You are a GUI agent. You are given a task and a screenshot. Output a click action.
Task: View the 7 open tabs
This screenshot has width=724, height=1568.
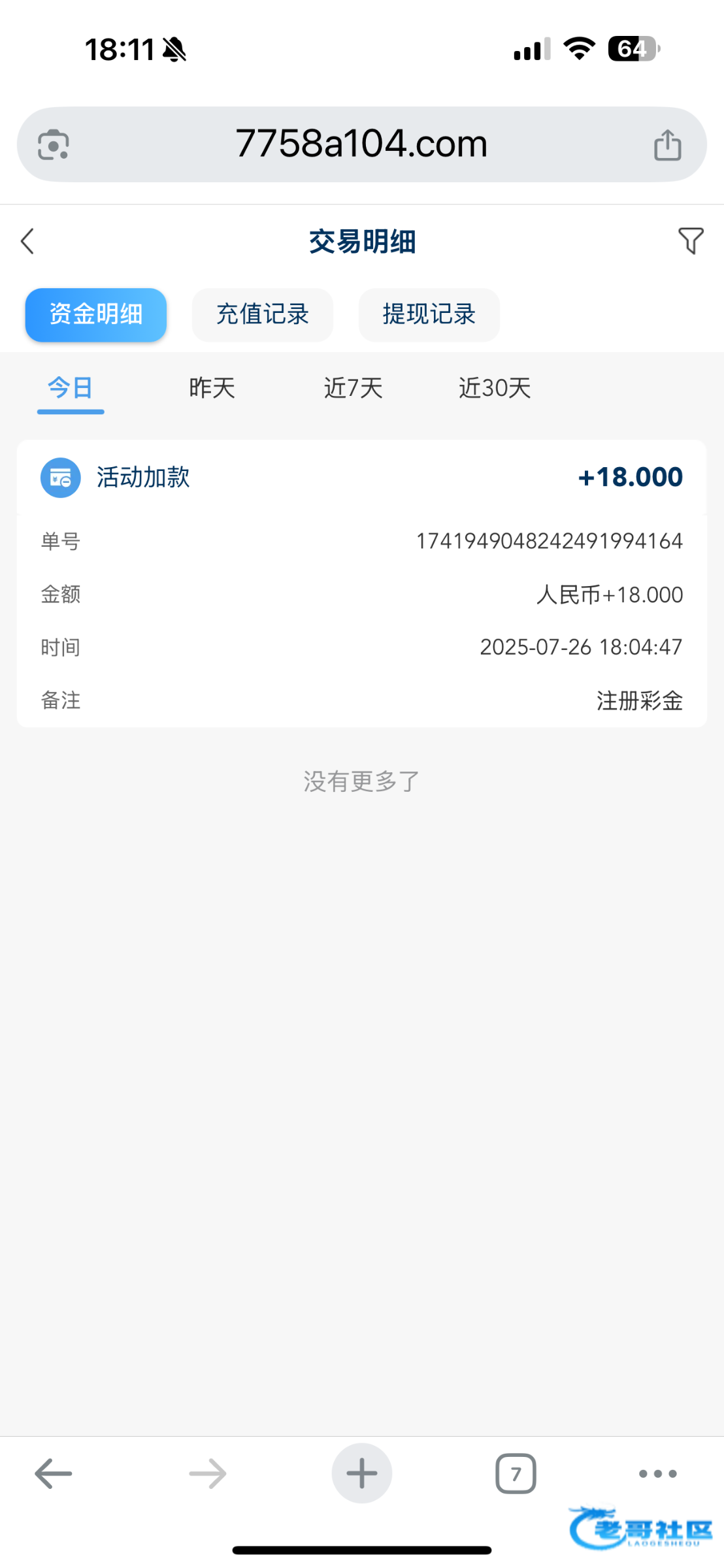tap(516, 1473)
